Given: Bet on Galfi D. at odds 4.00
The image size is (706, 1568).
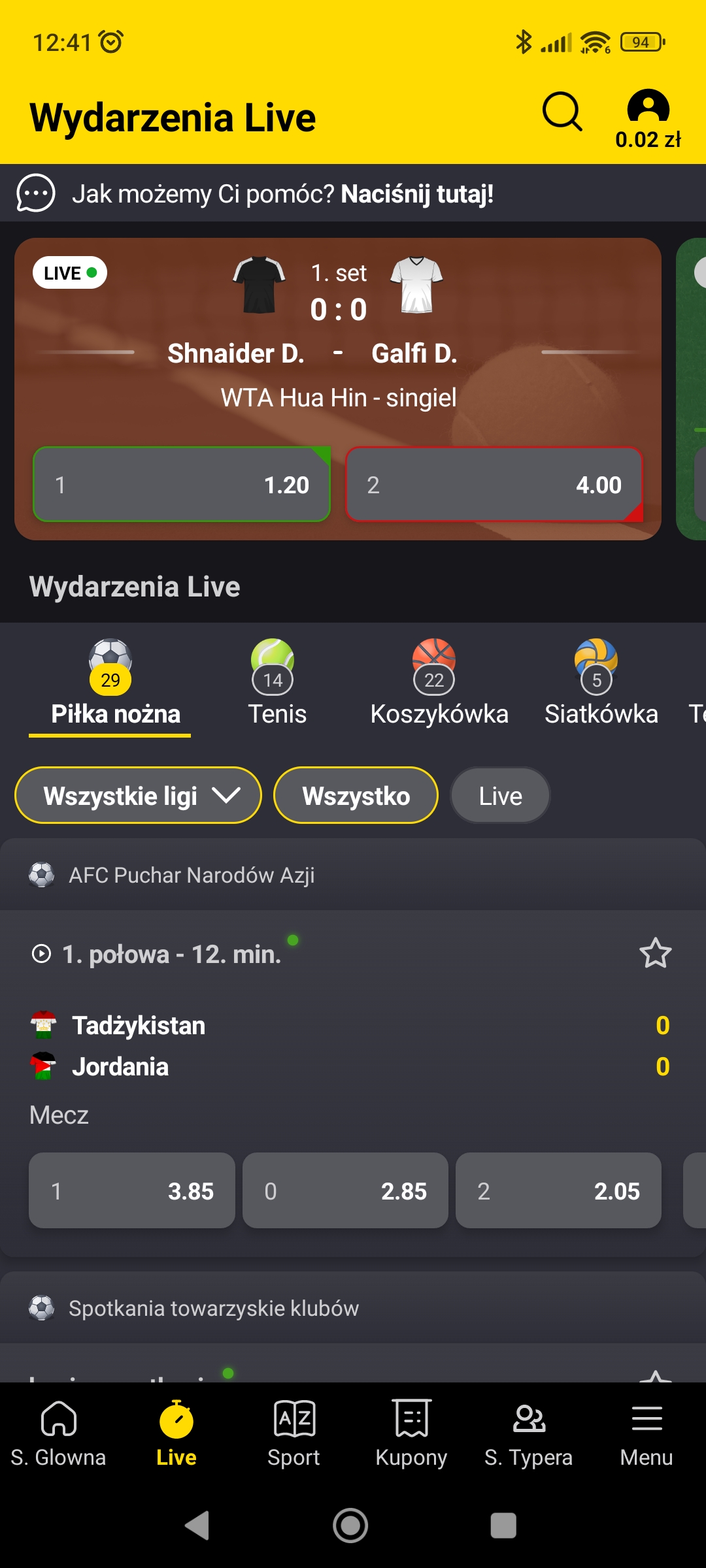Looking at the screenshot, I should pyautogui.click(x=494, y=484).
